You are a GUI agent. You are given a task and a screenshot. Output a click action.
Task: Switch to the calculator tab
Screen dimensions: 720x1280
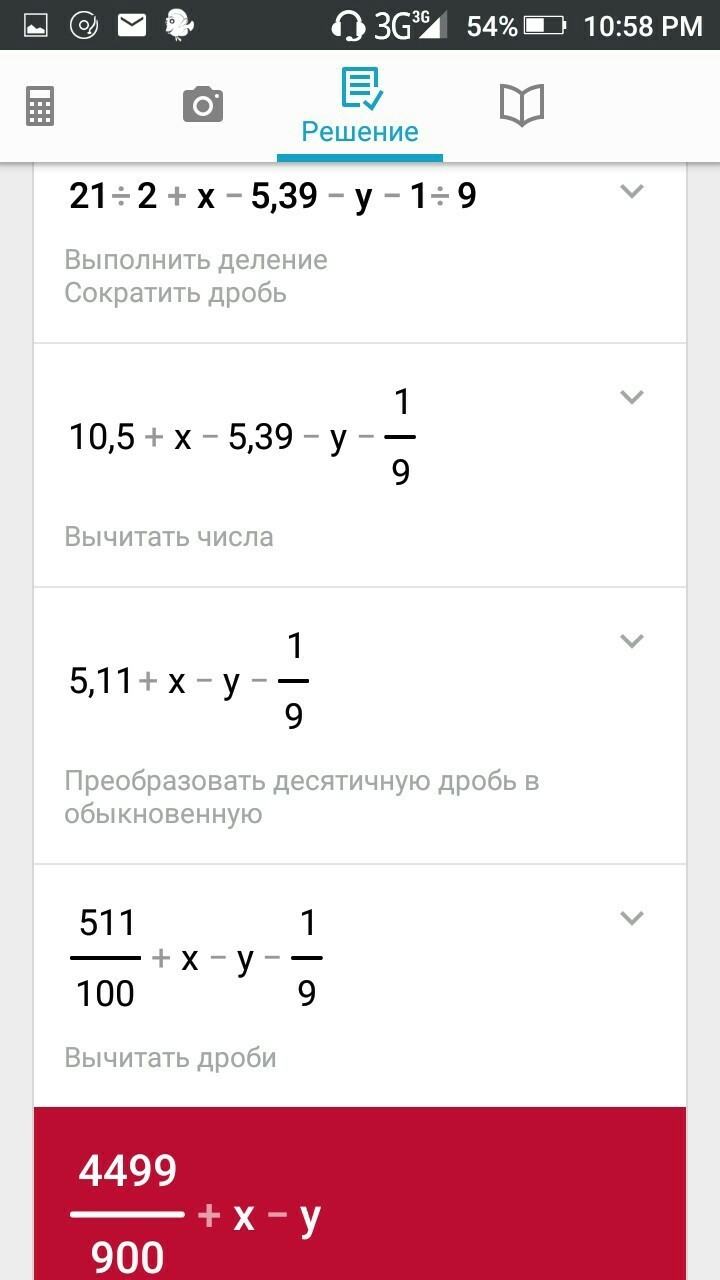point(40,106)
